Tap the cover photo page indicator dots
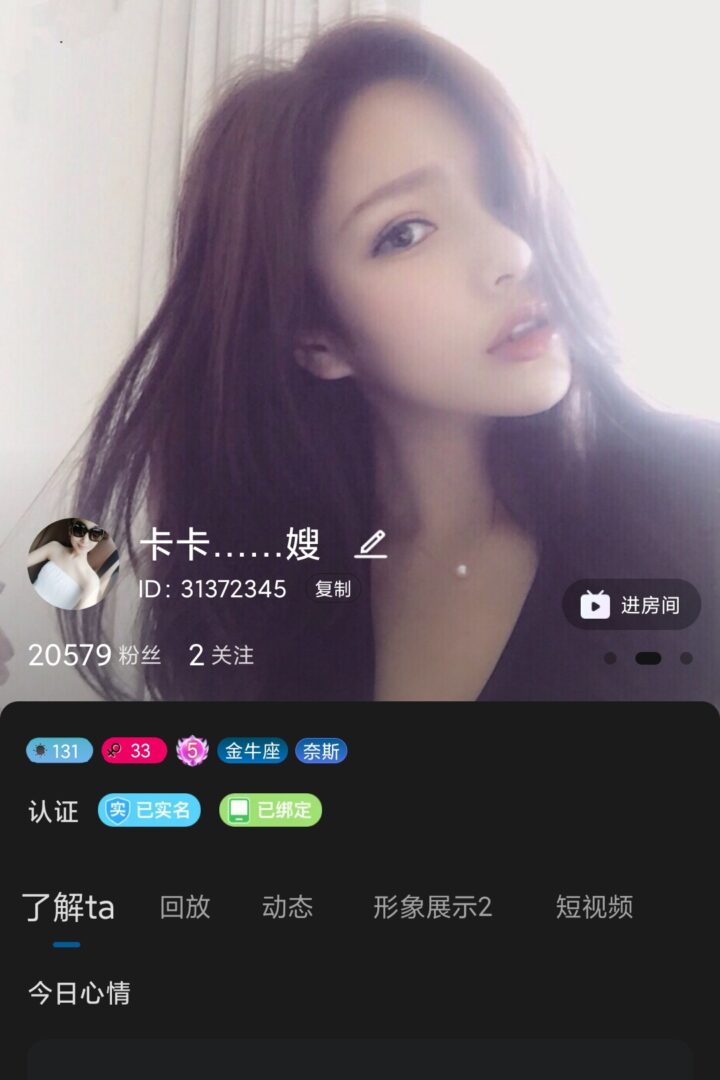 pyautogui.click(x=648, y=658)
